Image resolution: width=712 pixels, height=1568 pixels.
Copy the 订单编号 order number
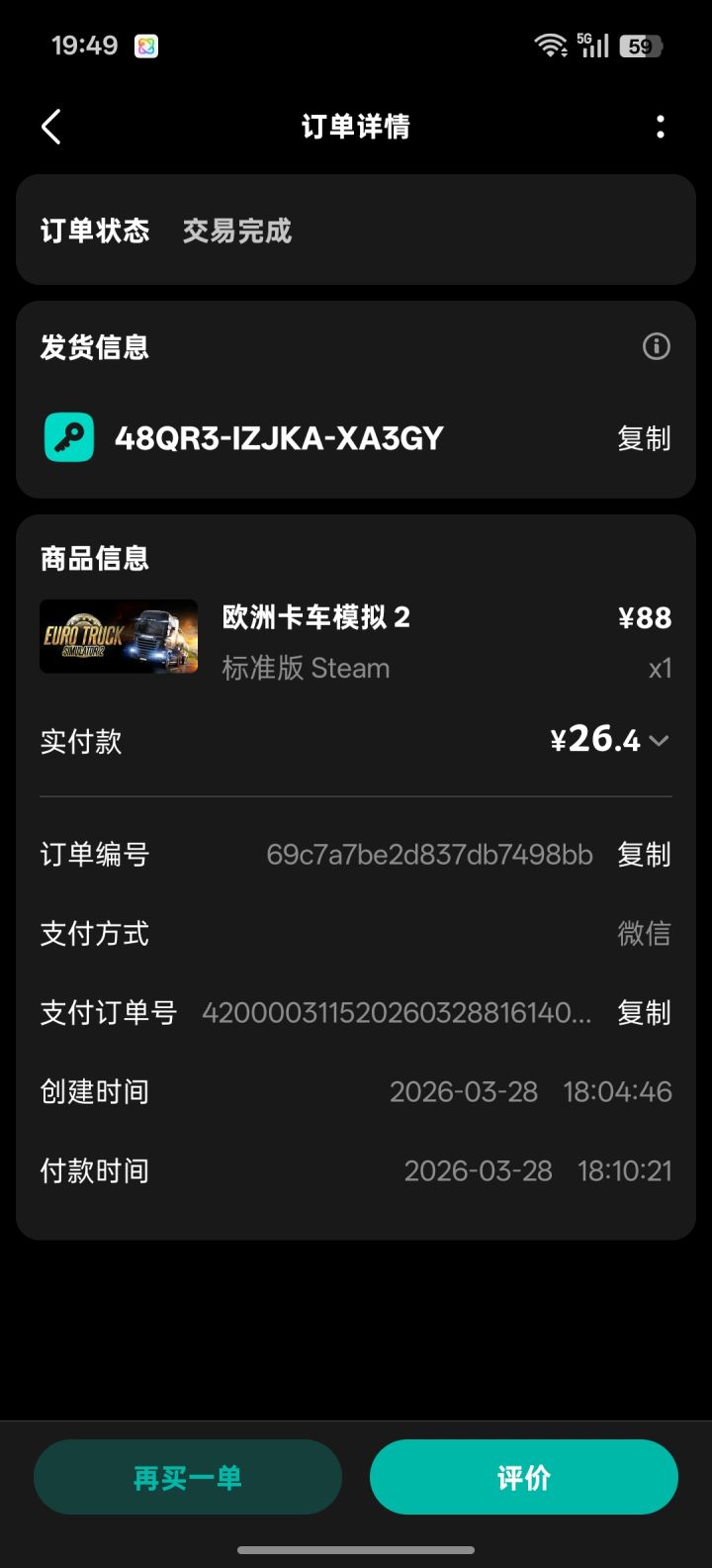click(643, 855)
